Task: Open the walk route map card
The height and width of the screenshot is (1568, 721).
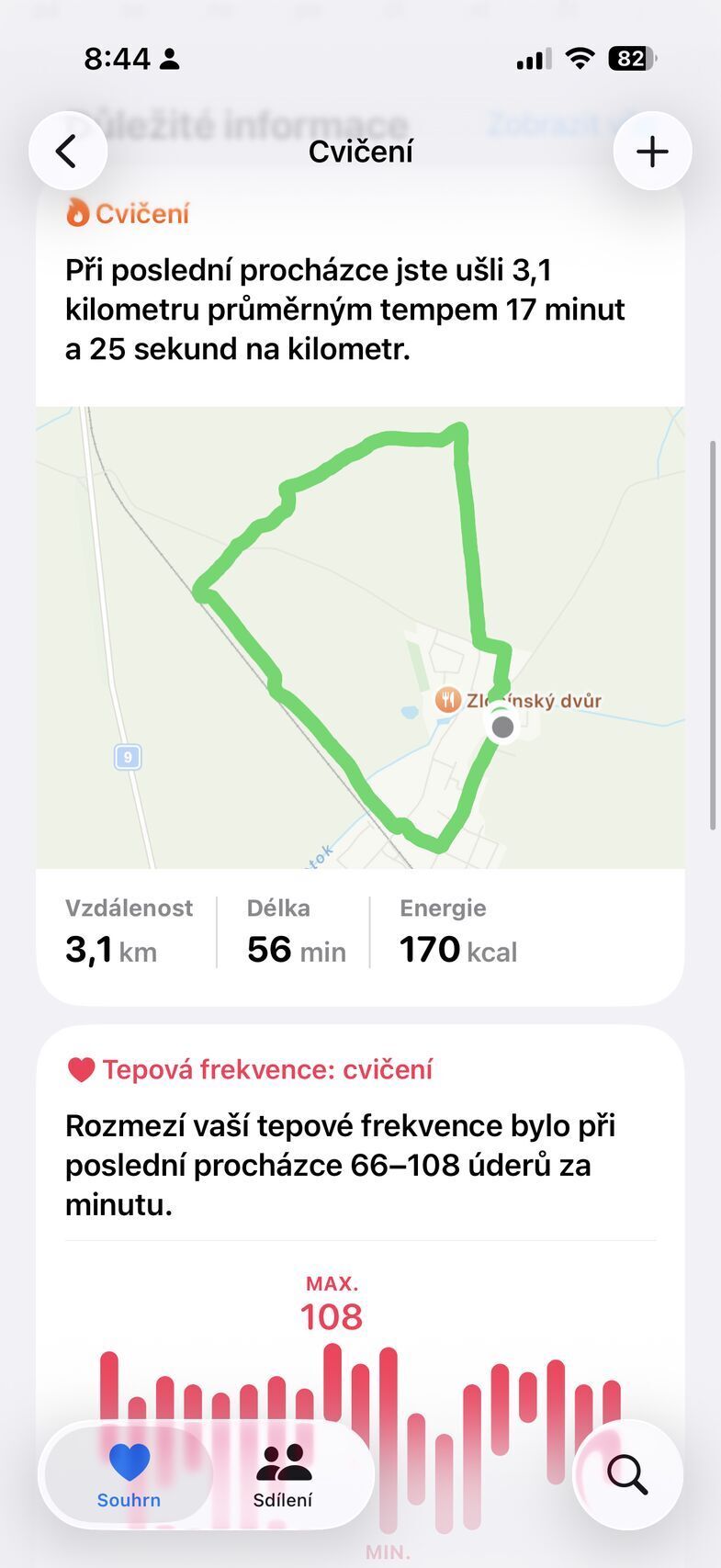Action: [x=360, y=637]
